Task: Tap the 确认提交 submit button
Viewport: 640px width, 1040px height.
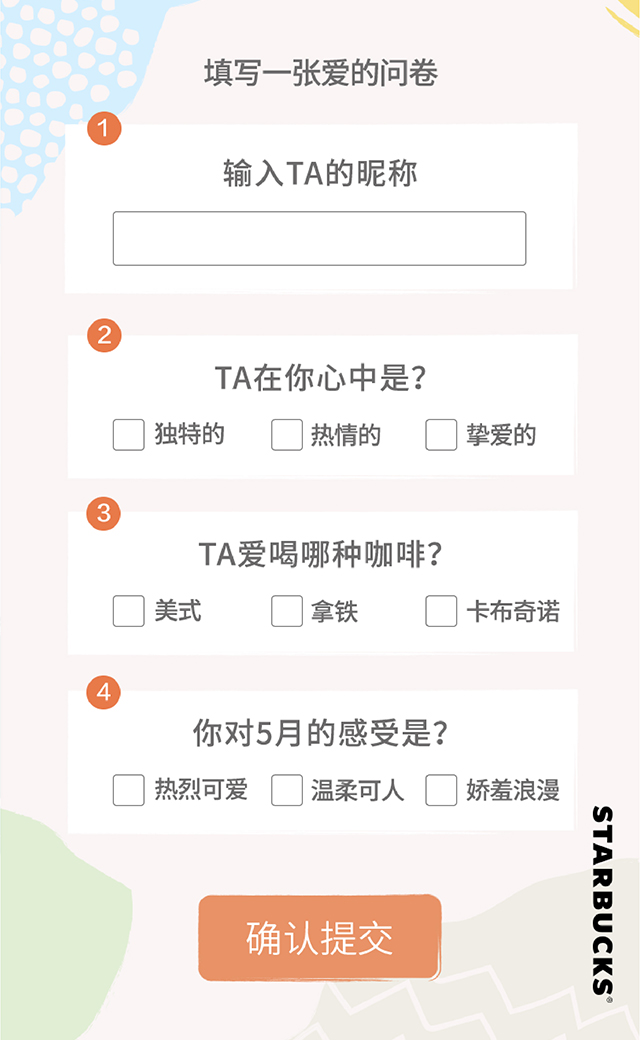Action: (x=320, y=937)
